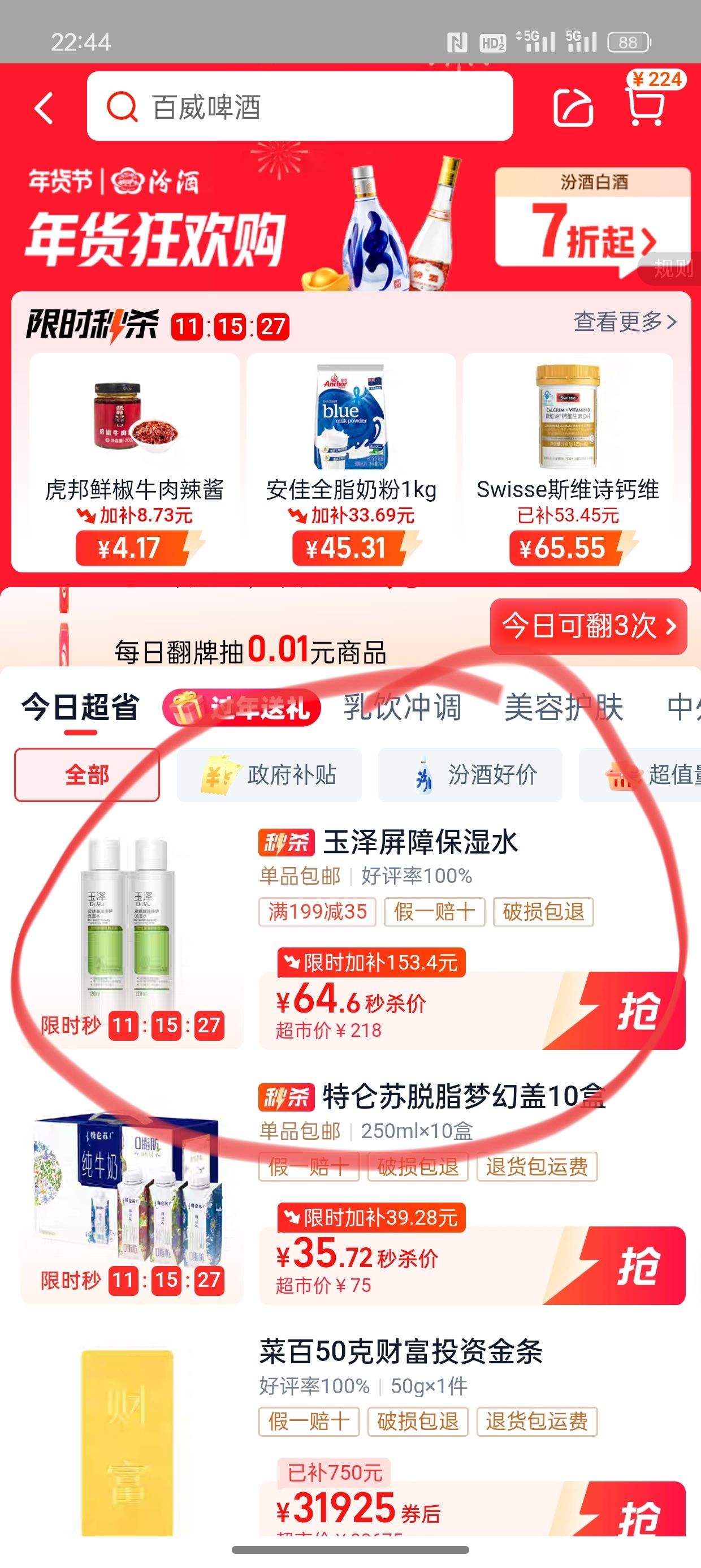The width and height of the screenshot is (701, 1568).
Task: Tap 查看更多 in the 限时秒杀 section
Action: pyautogui.click(x=624, y=321)
